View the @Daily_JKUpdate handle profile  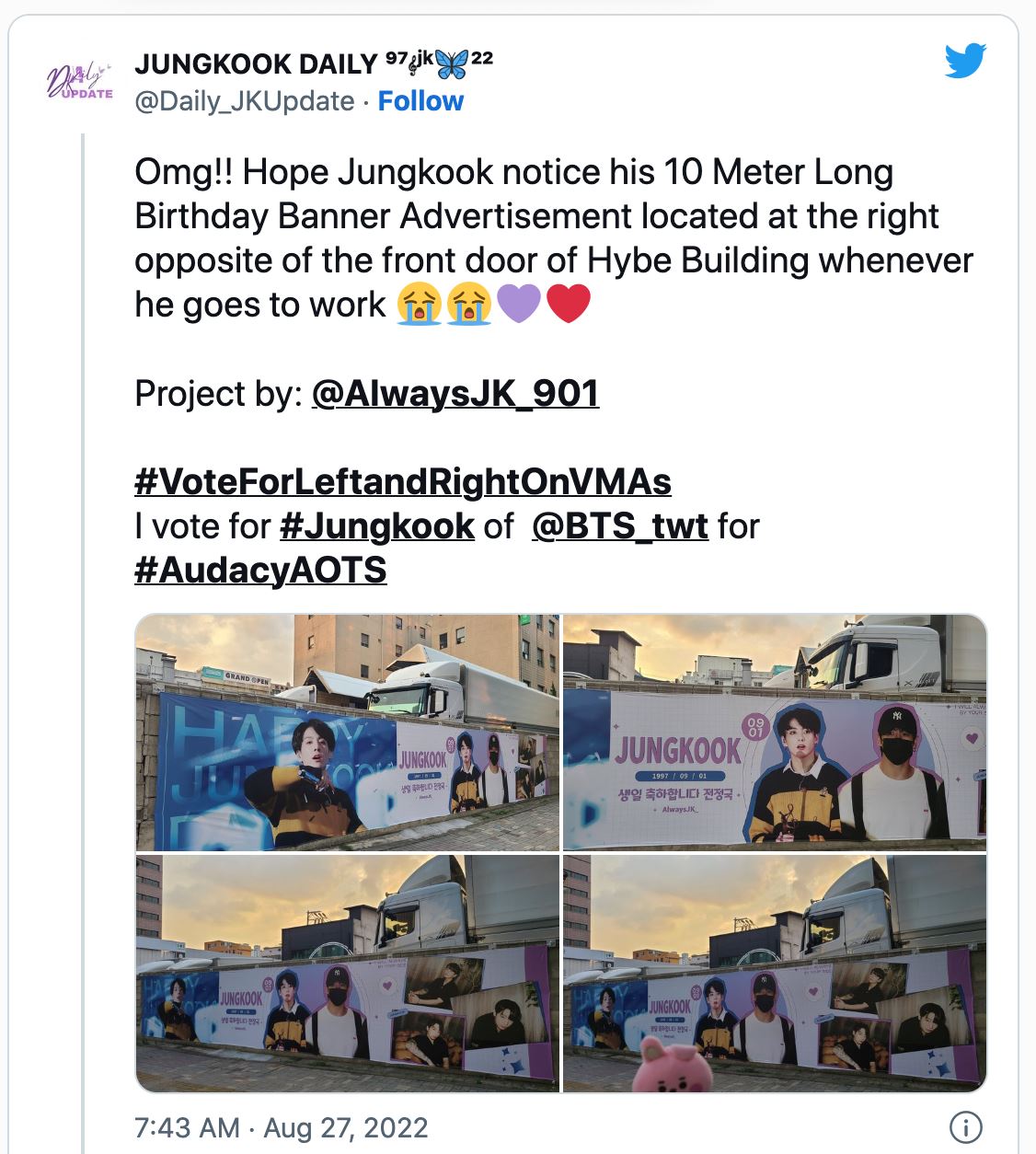tap(245, 101)
